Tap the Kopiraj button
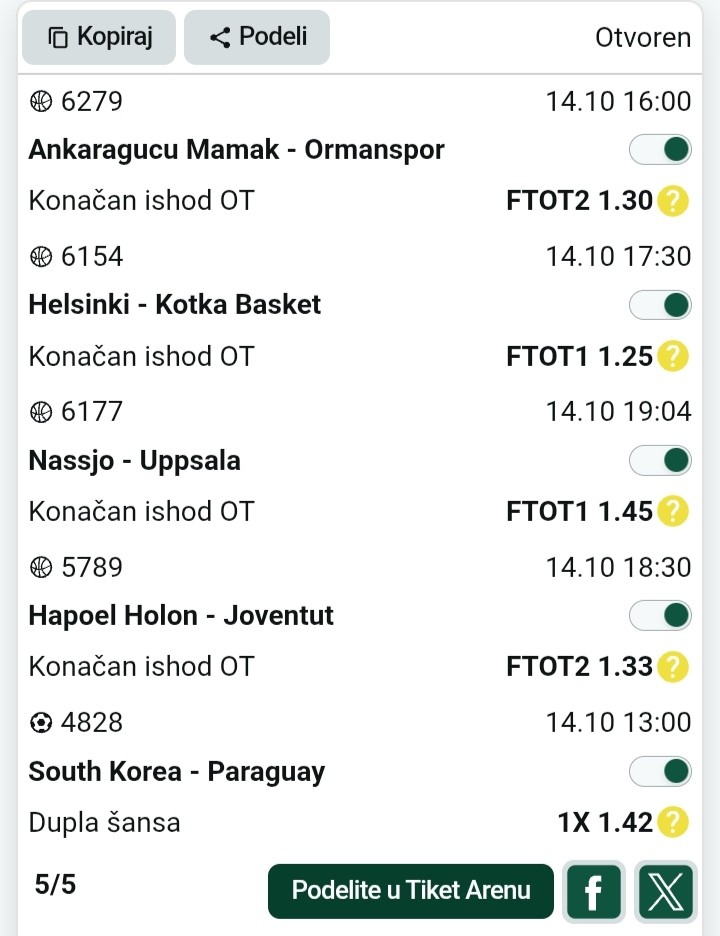 coord(99,38)
